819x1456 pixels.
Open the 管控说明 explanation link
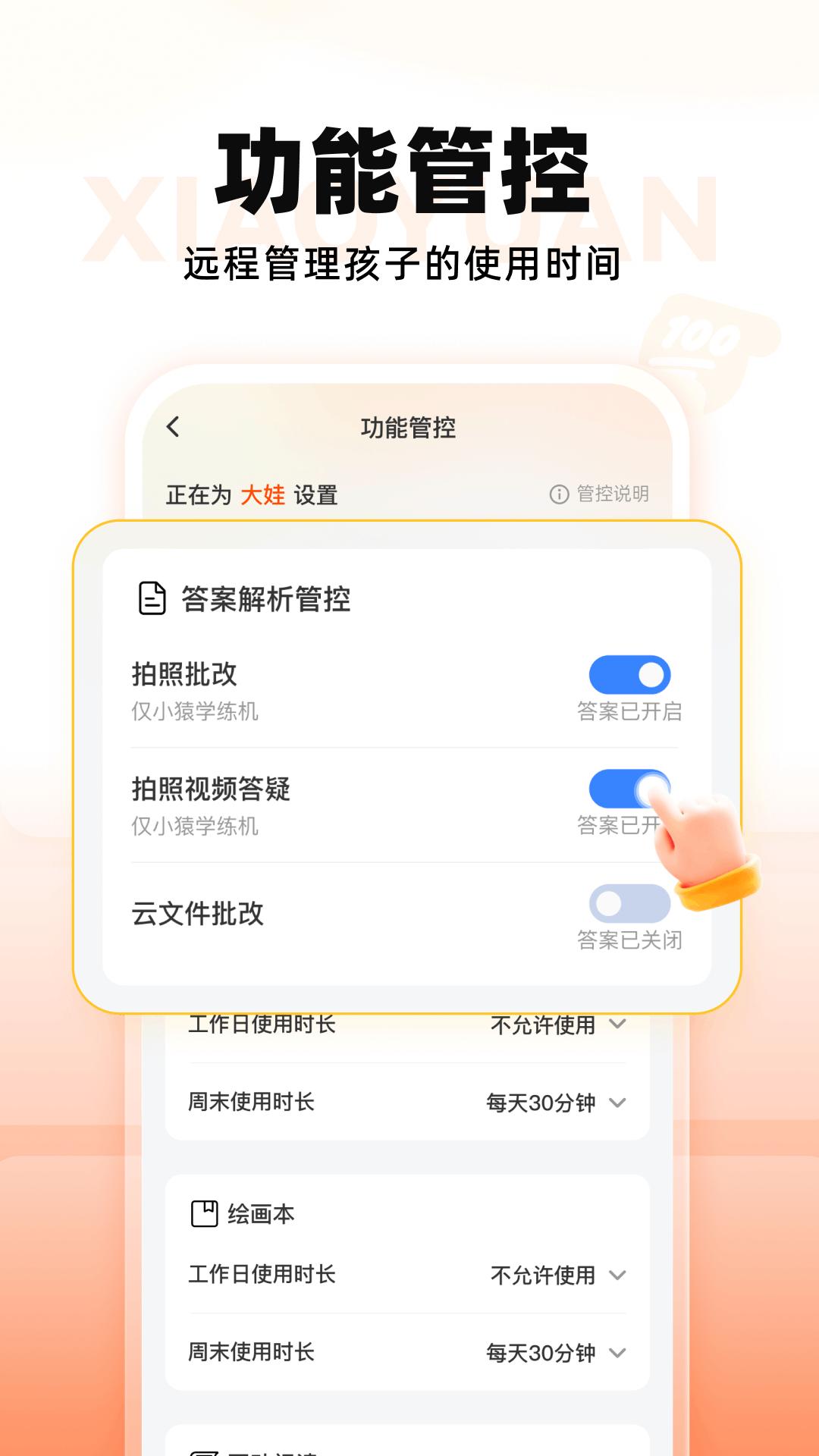tap(611, 494)
